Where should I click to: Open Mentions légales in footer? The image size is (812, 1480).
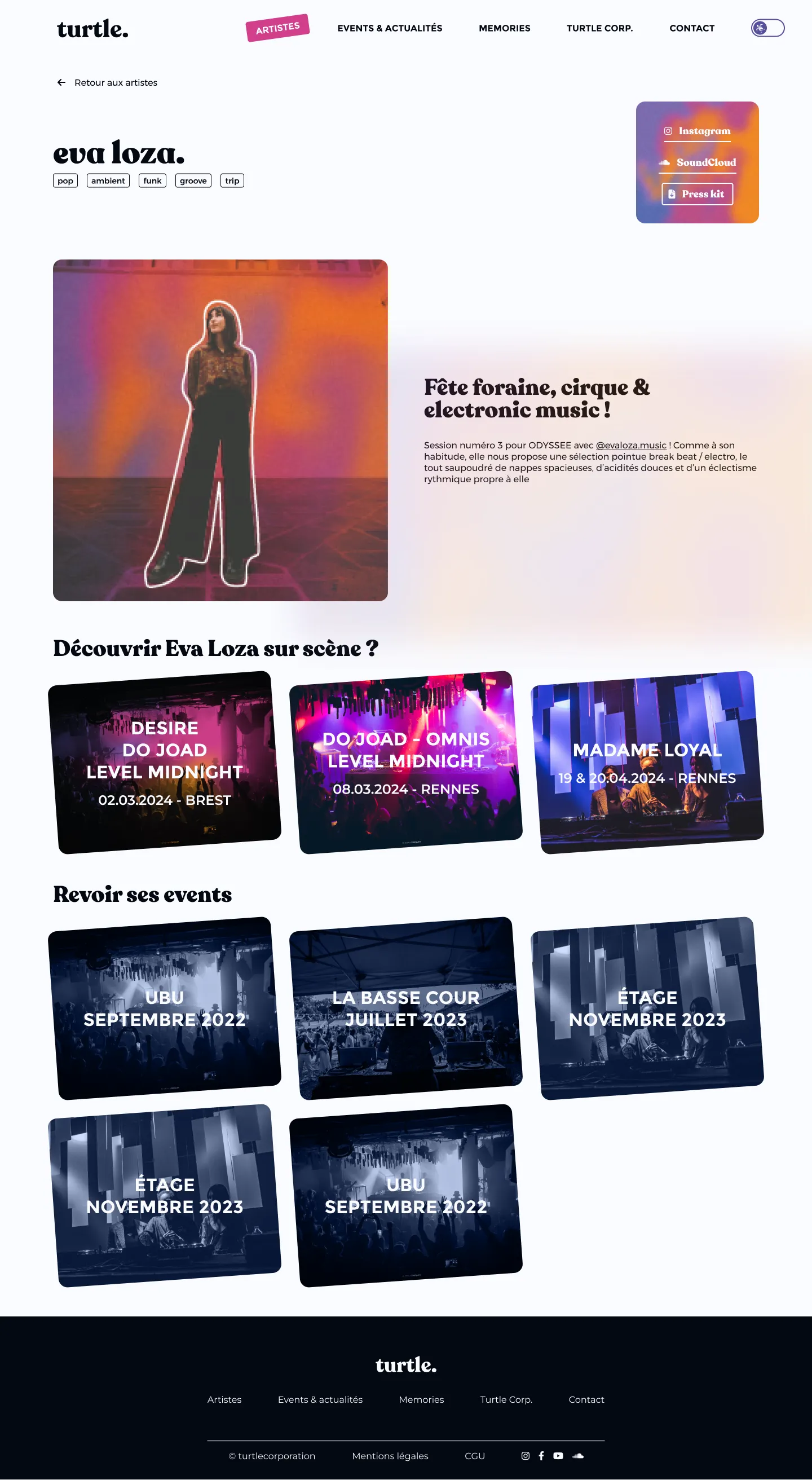pyautogui.click(x=390, y=1456)
